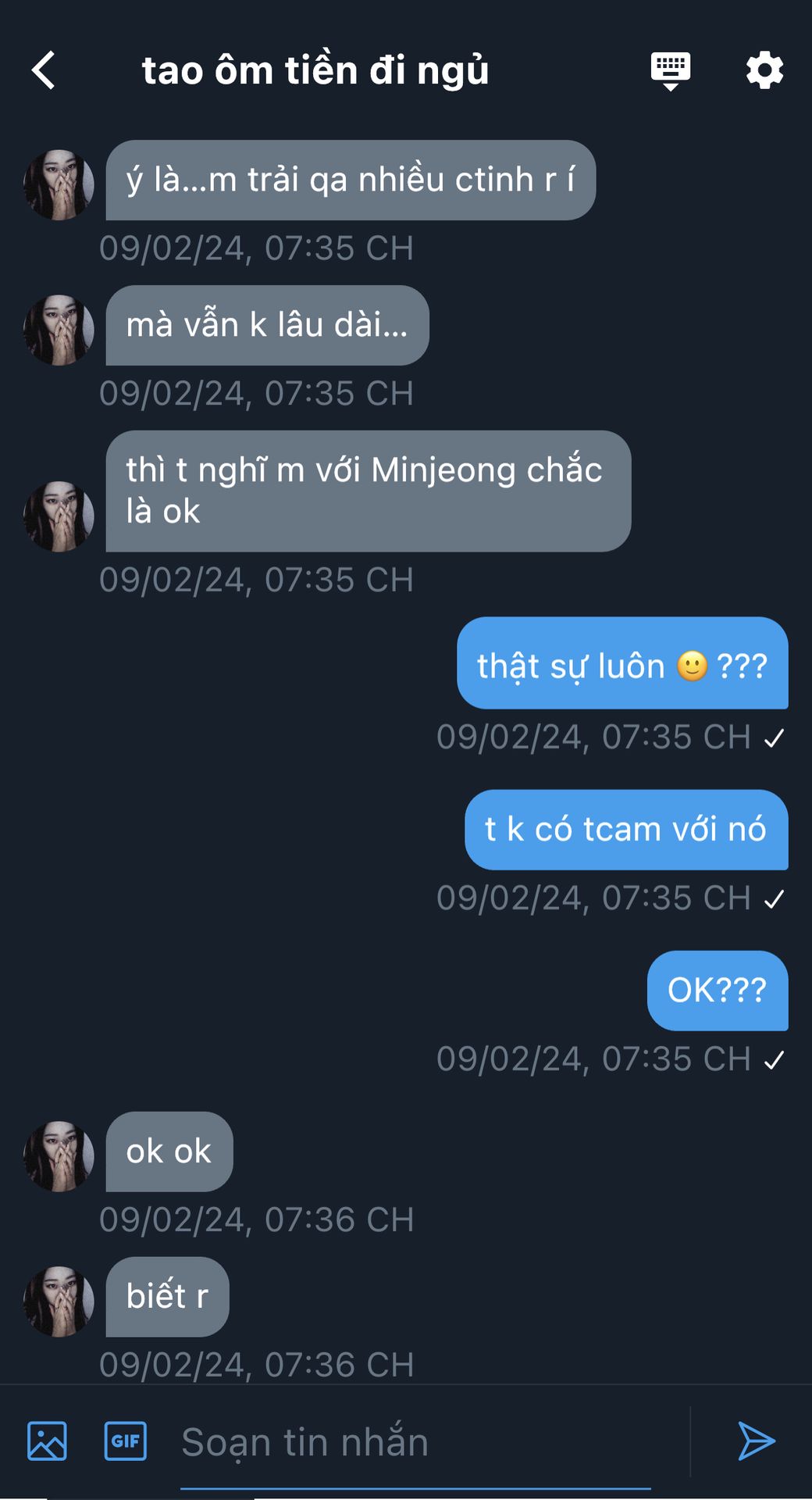
Task: Open the GIF picker
Action: pos(126,1441)
